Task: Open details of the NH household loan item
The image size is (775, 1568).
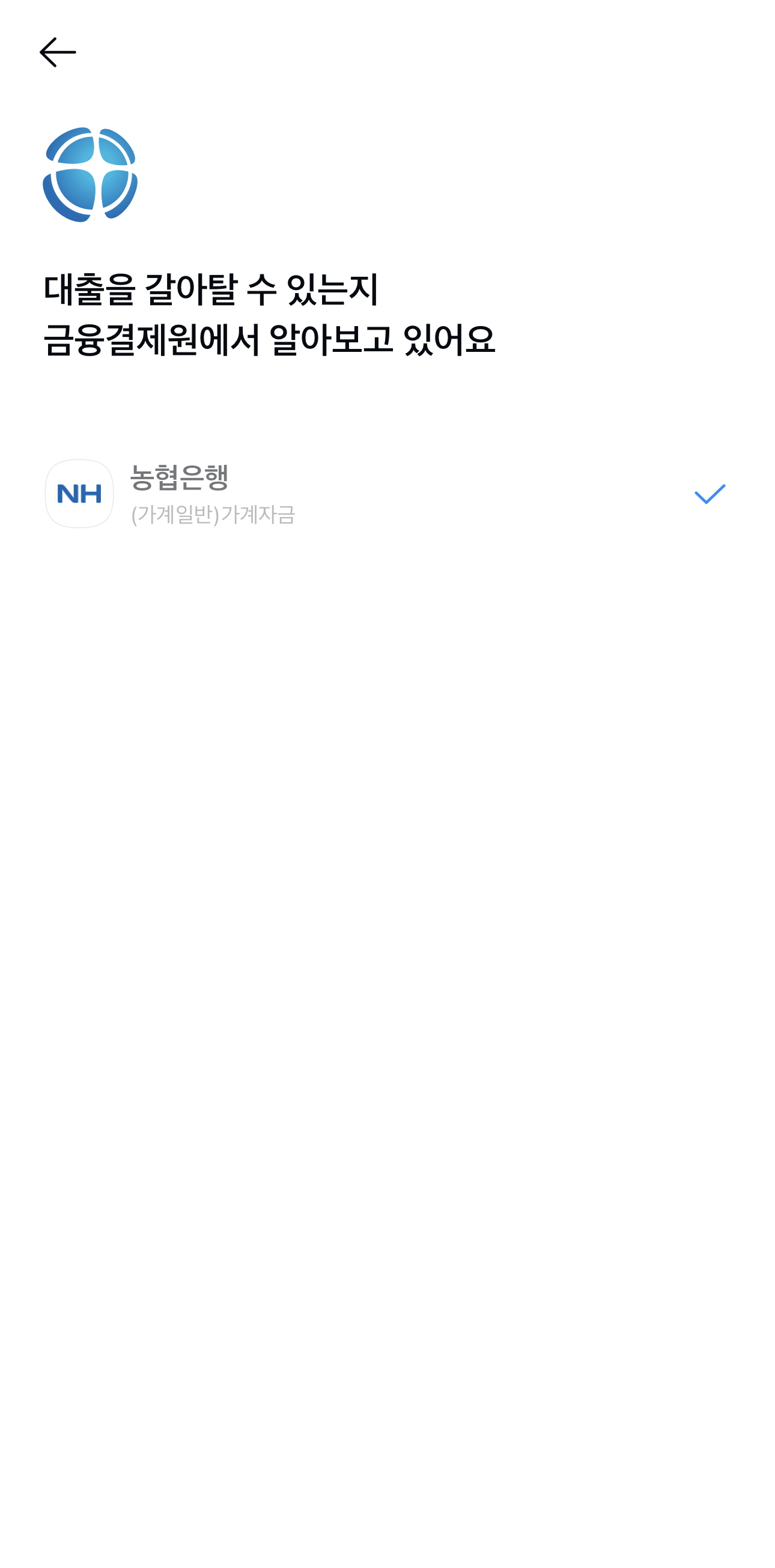Action: pos(387,494)
